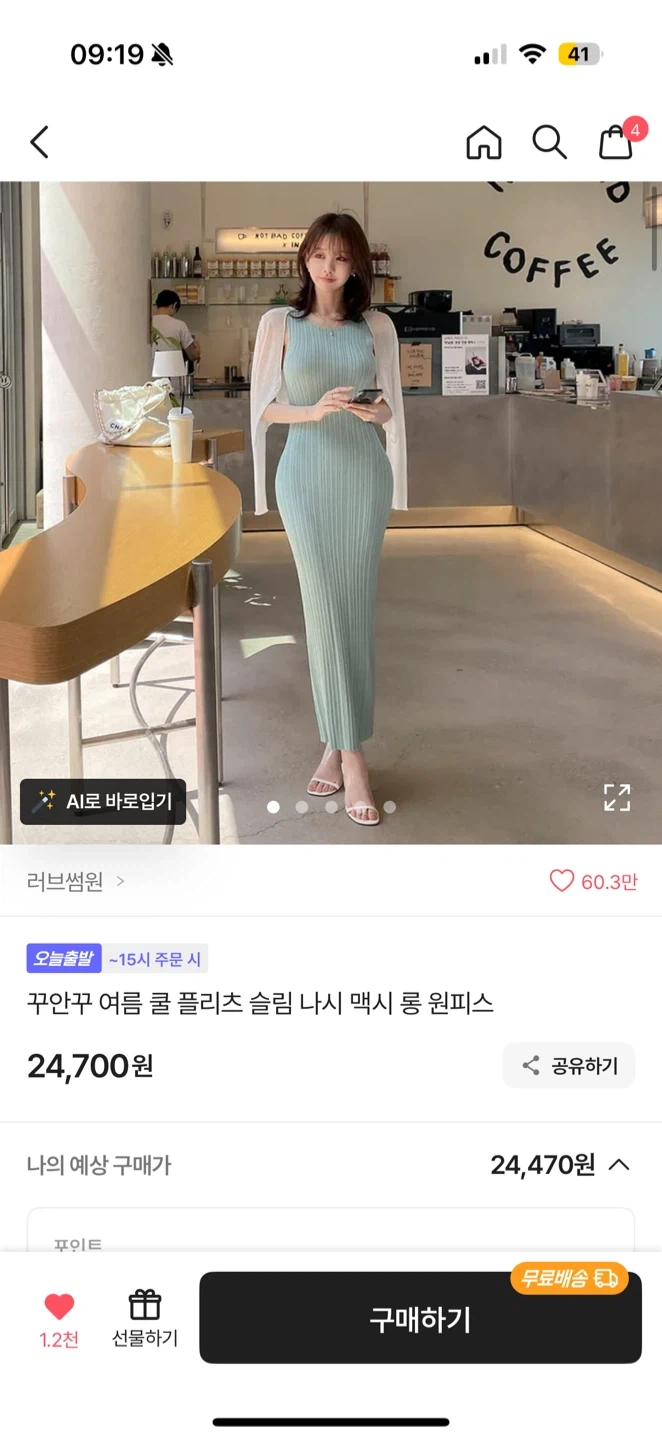Expand product photo to fullscreen
The width and height of the screenshot is (662, 1440).
(617, 797)
